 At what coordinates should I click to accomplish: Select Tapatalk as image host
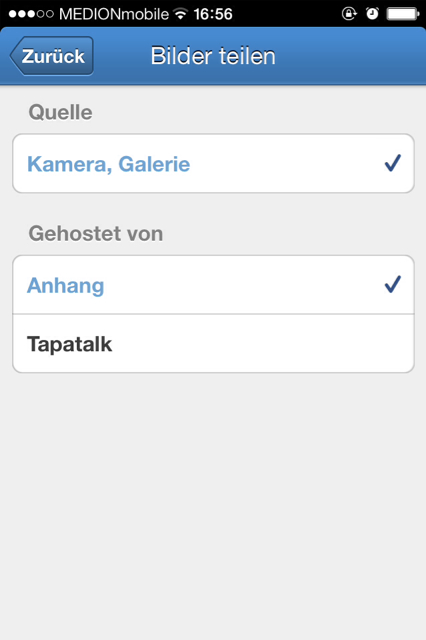[x=213, y=343]
